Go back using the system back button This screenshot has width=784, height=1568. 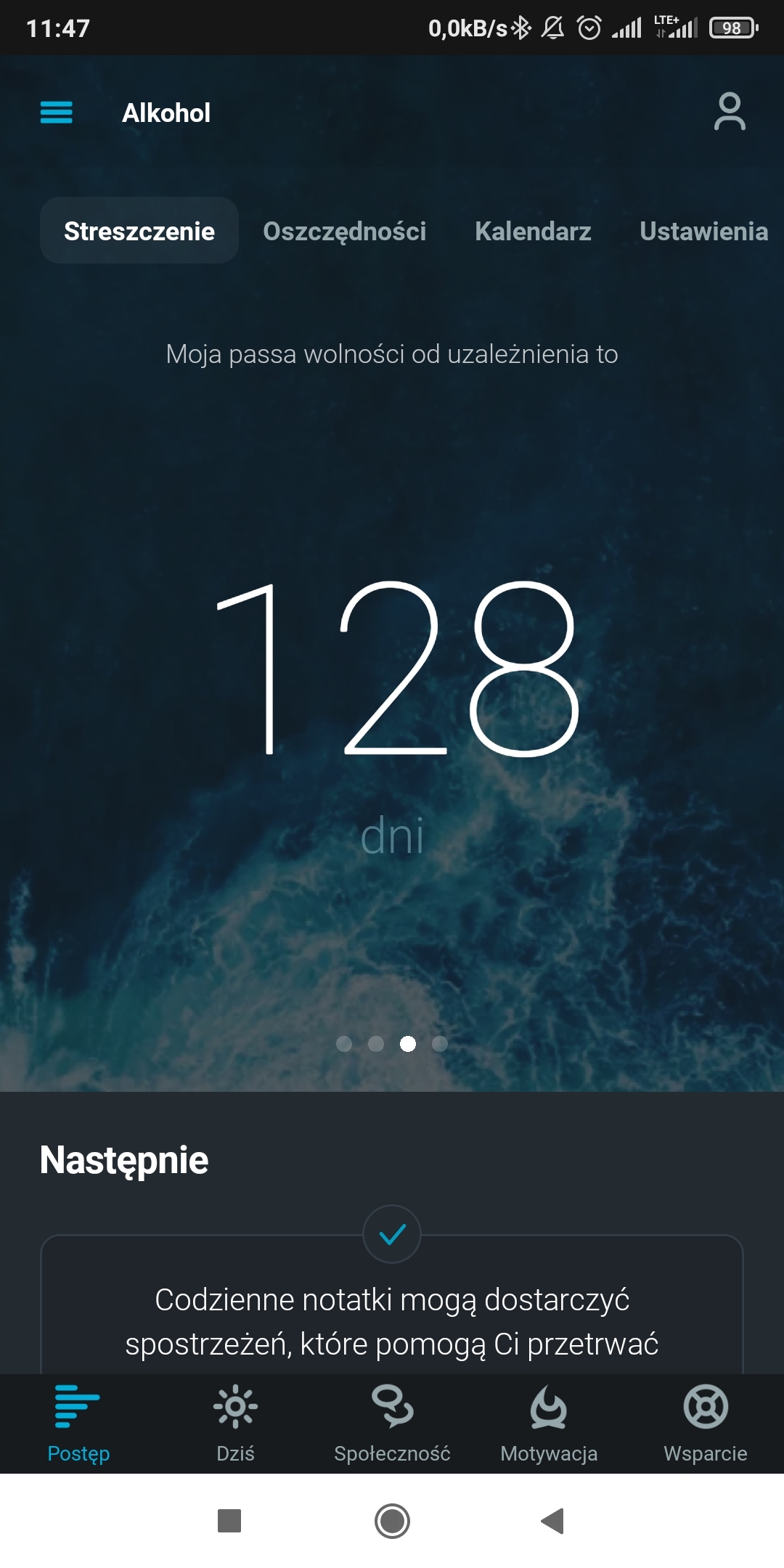pyautogui.click(x=553, y=1520)
